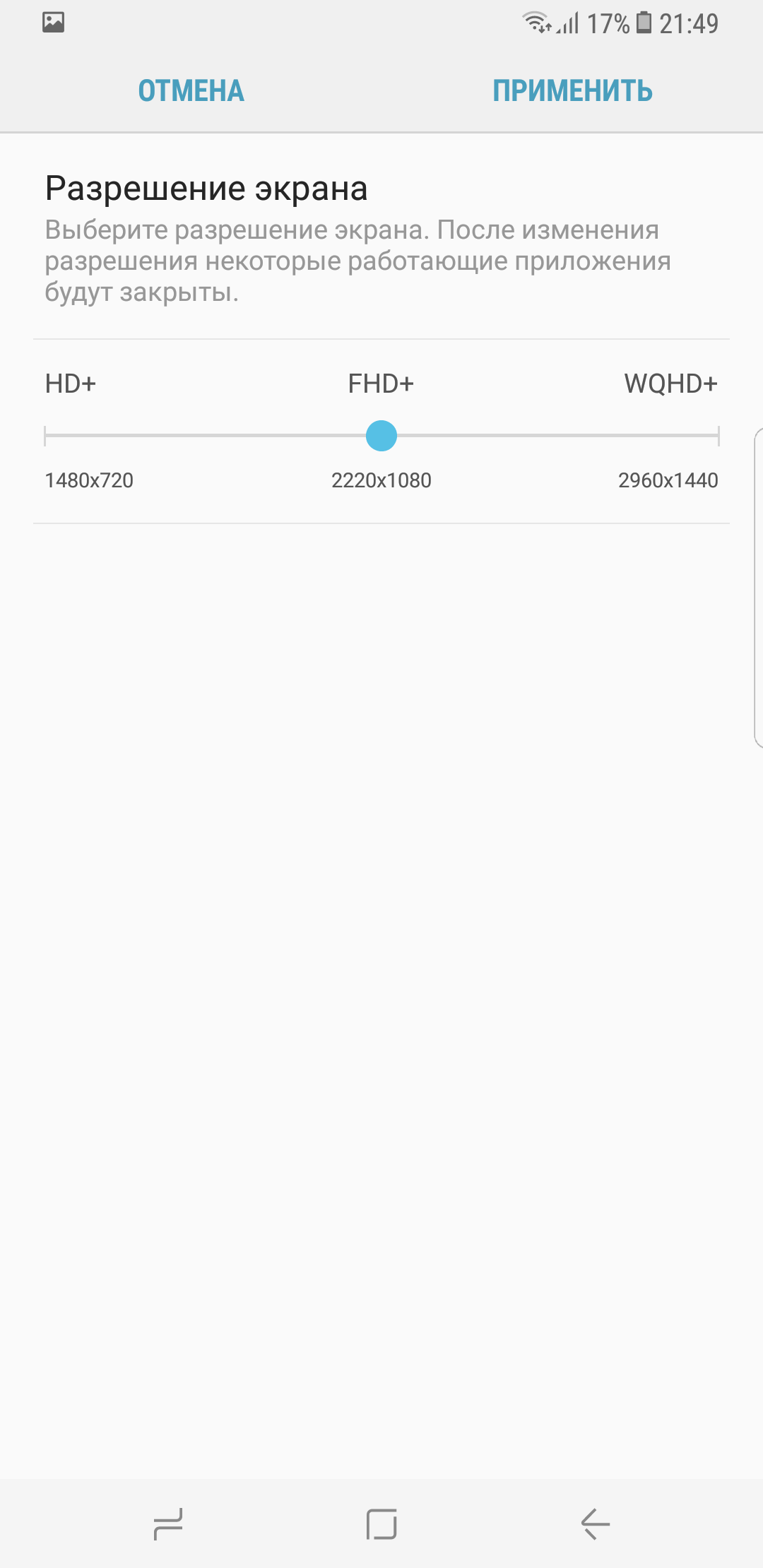Go to the home screen

381,1524
